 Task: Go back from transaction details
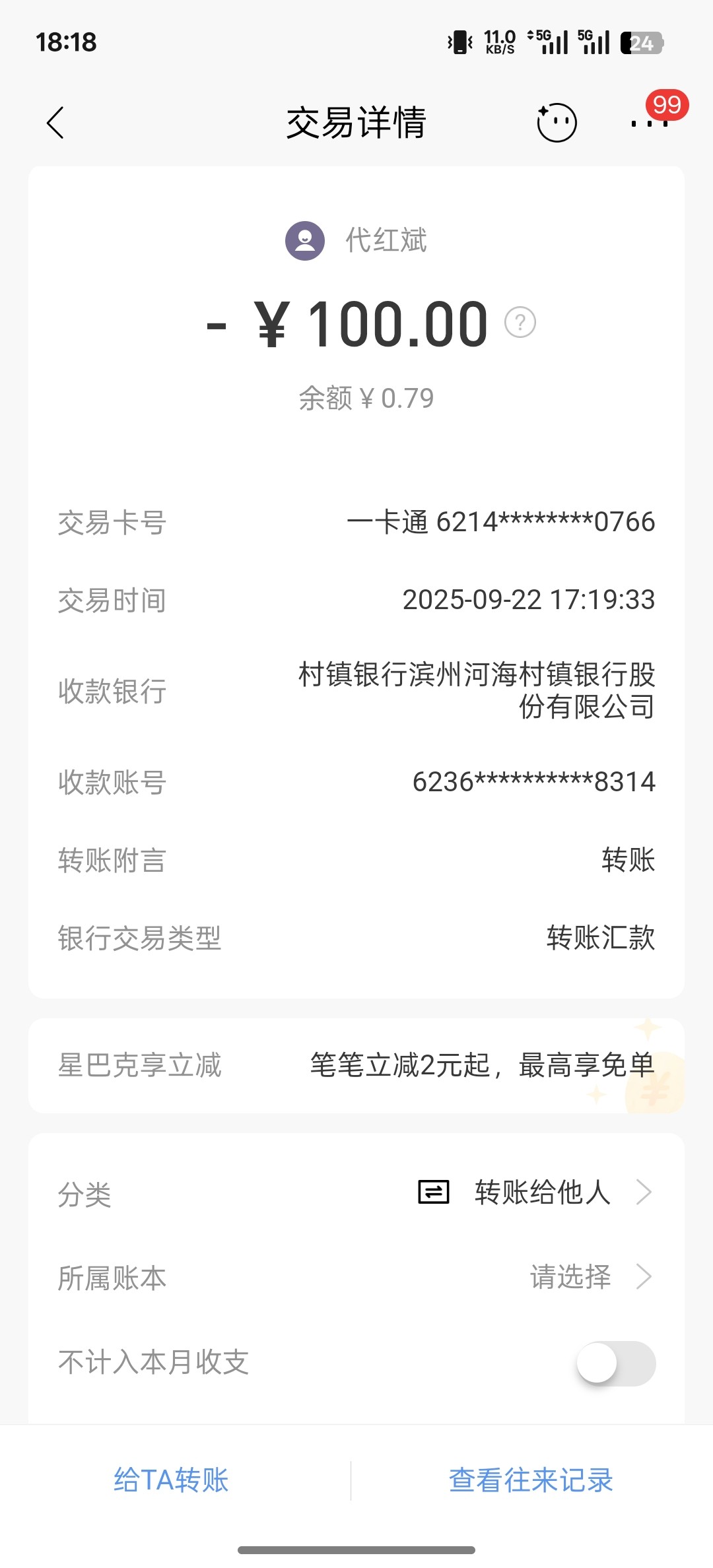[x=55, y=123]
